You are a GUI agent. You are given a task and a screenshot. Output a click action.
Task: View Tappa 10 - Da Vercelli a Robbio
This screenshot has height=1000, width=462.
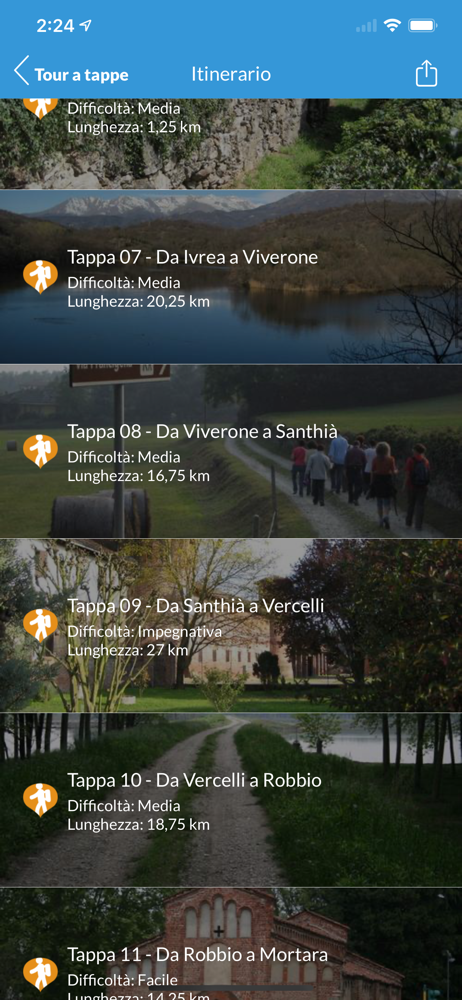click(231, 800)
